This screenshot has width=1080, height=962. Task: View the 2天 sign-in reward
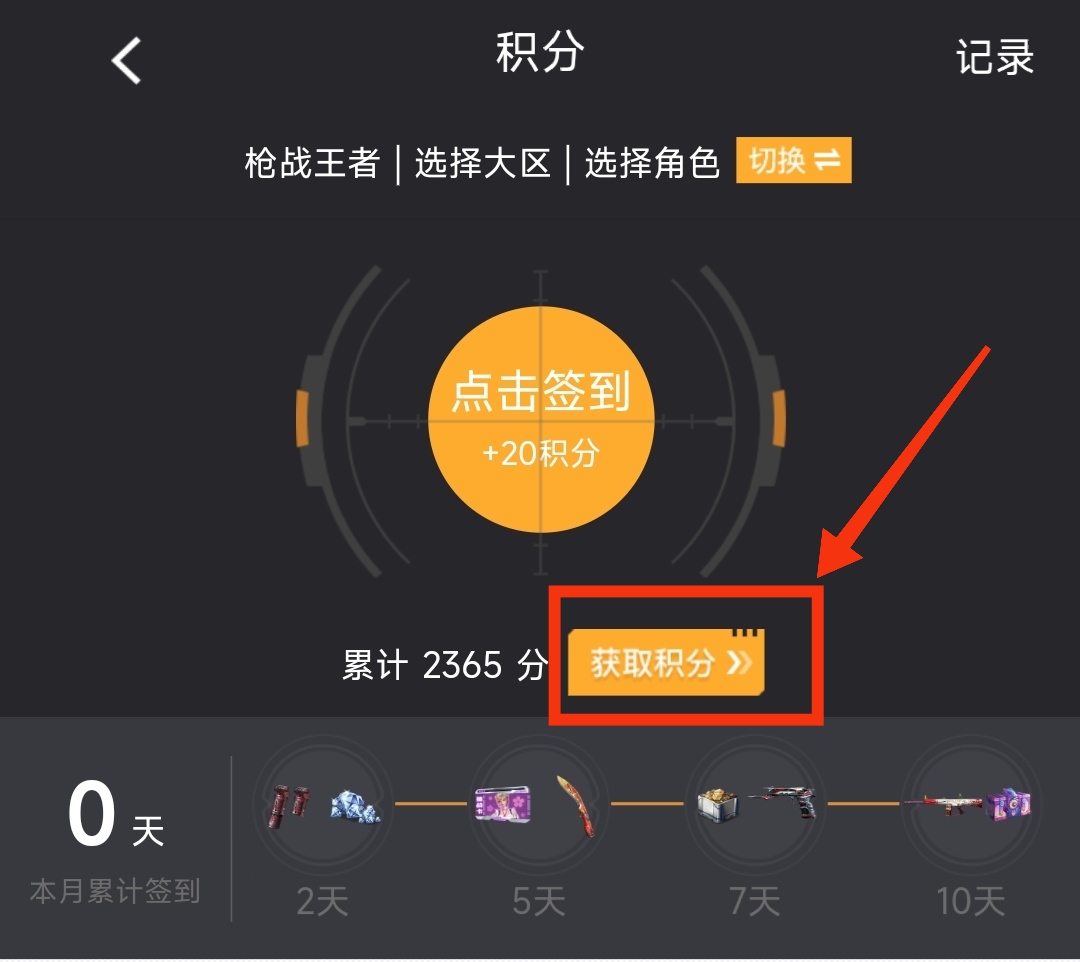[x=322, y=805]
